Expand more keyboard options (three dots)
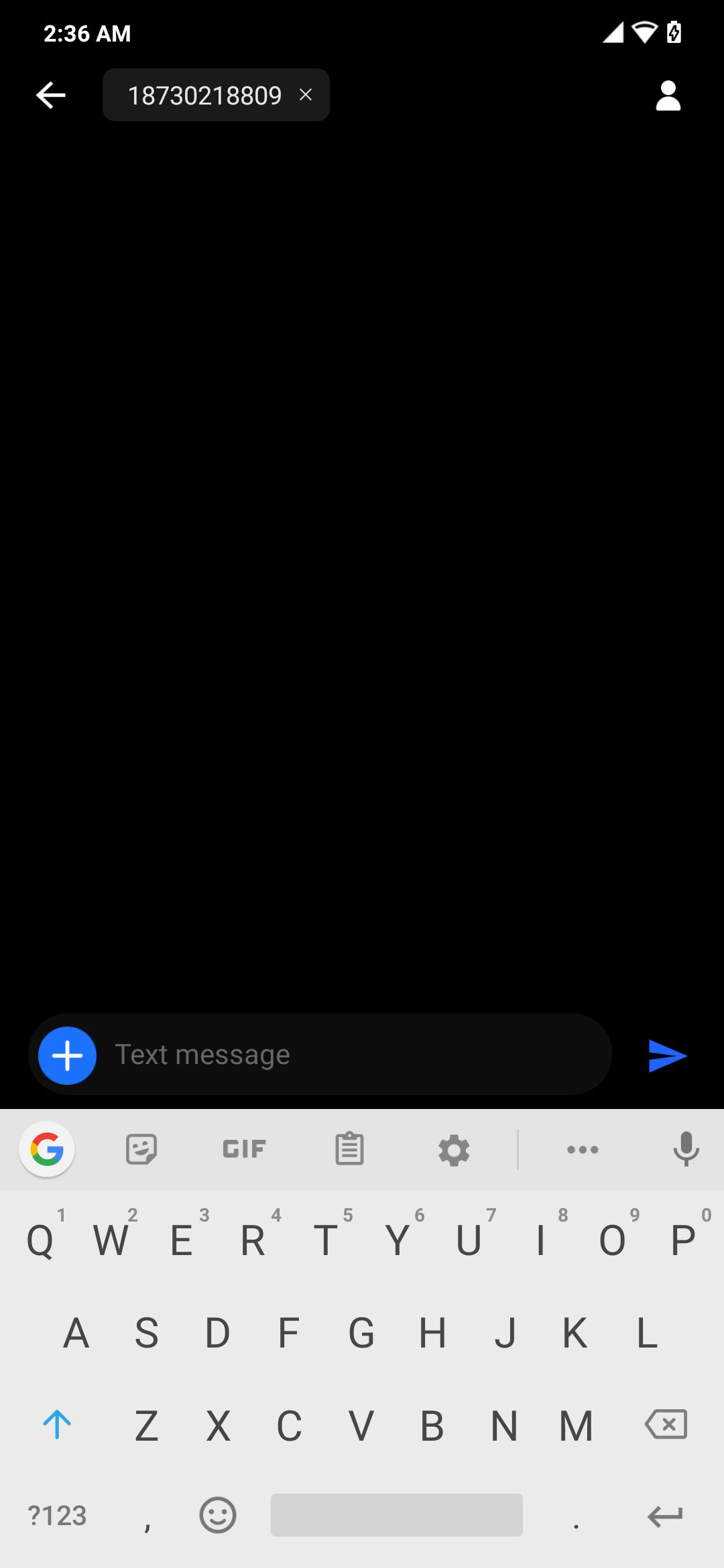 583,1150
